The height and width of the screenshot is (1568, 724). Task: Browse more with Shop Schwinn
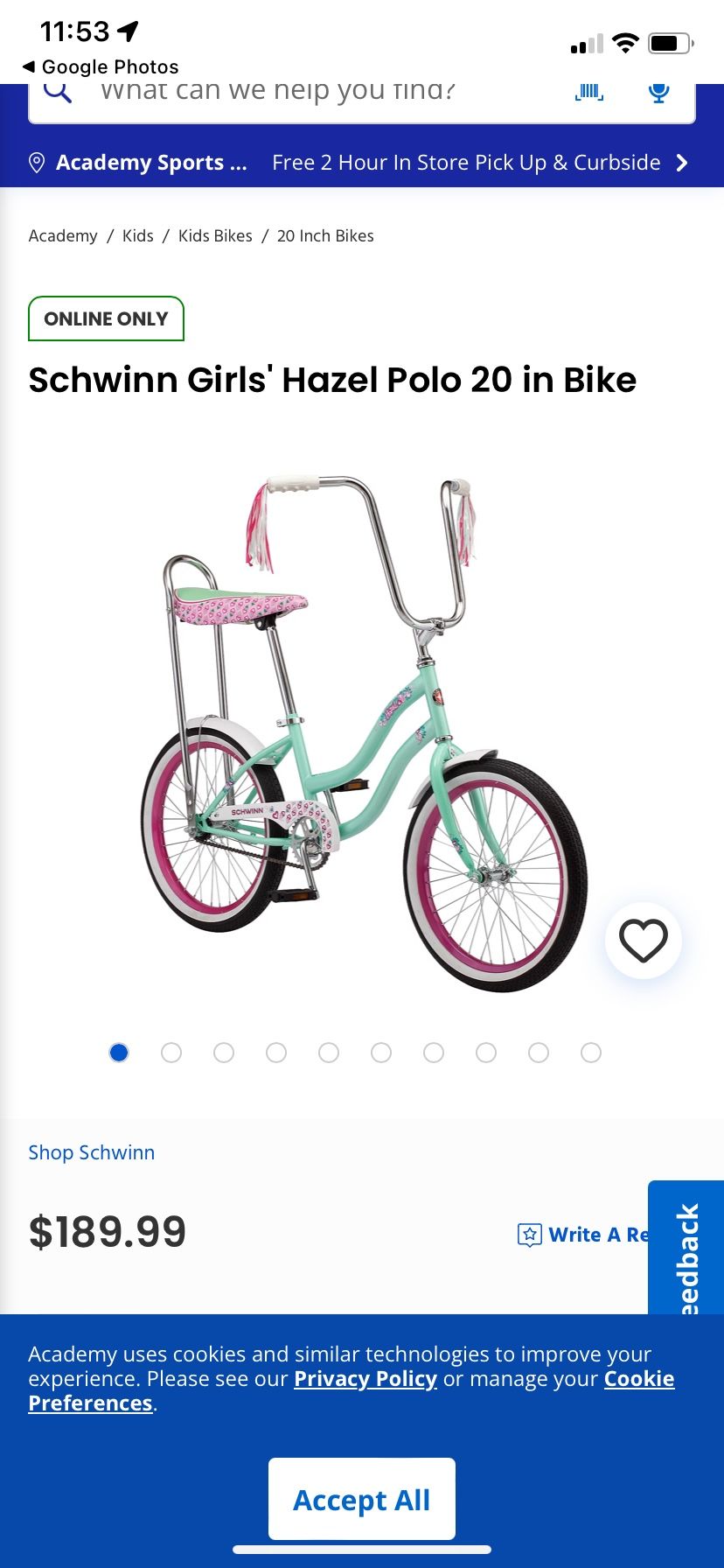(x=91, y=1152)
